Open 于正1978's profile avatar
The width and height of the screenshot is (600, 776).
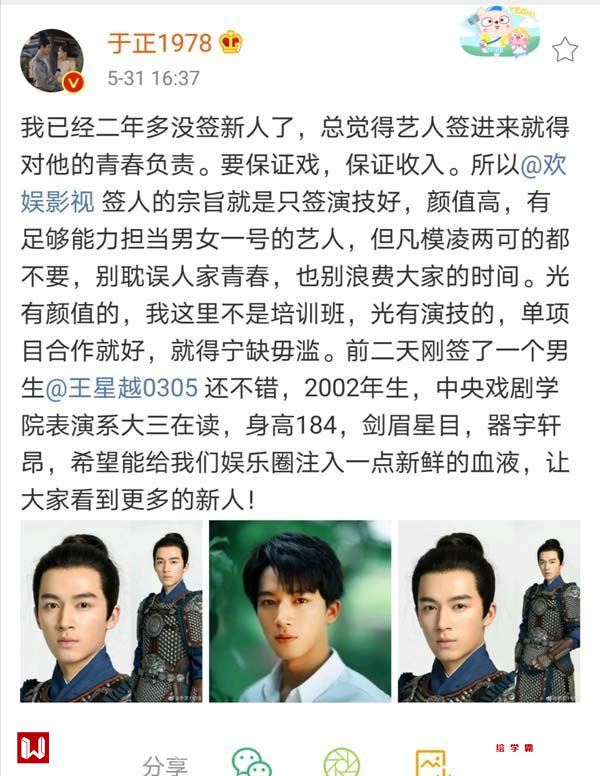click(x=52, y=60)
